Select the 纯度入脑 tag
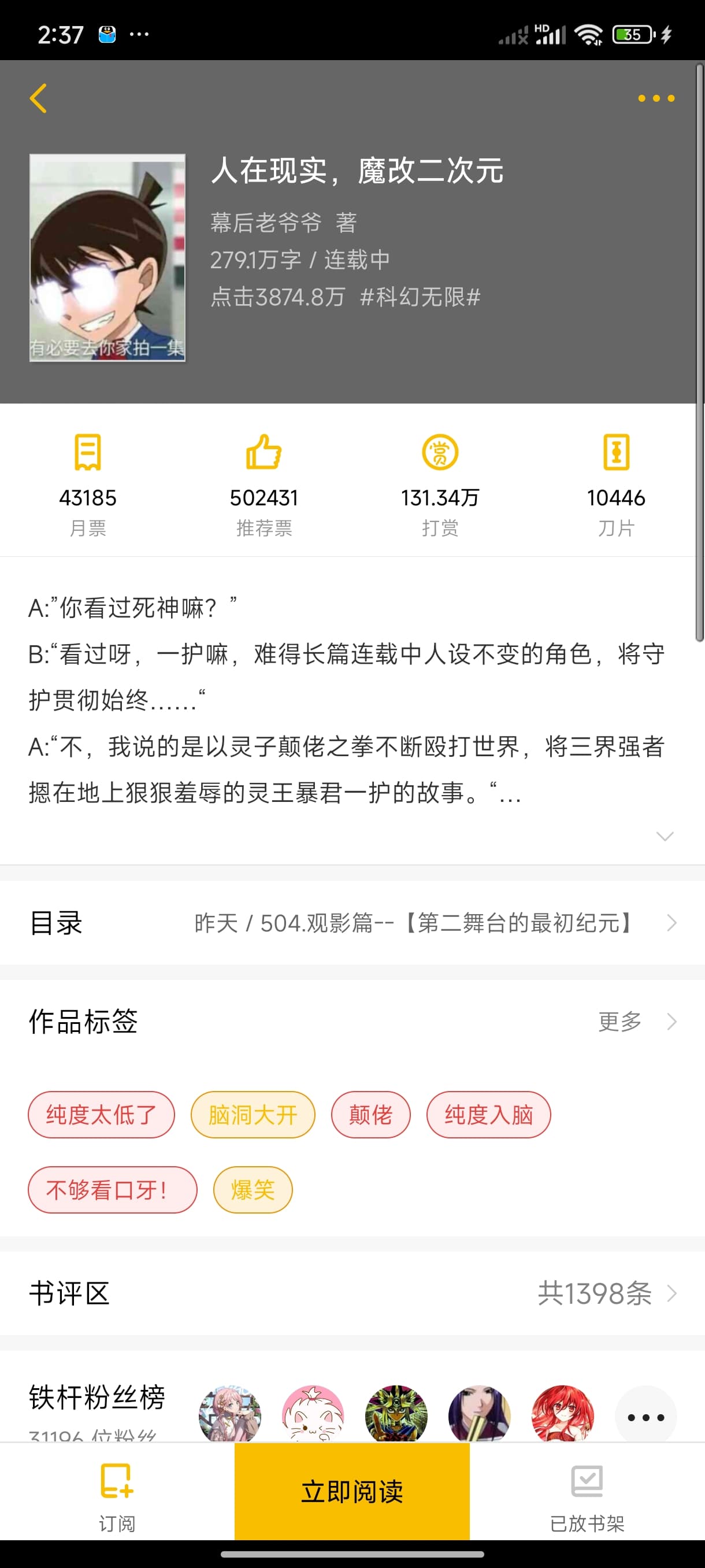This screenshot has width=705, height=1568. 488,1115
